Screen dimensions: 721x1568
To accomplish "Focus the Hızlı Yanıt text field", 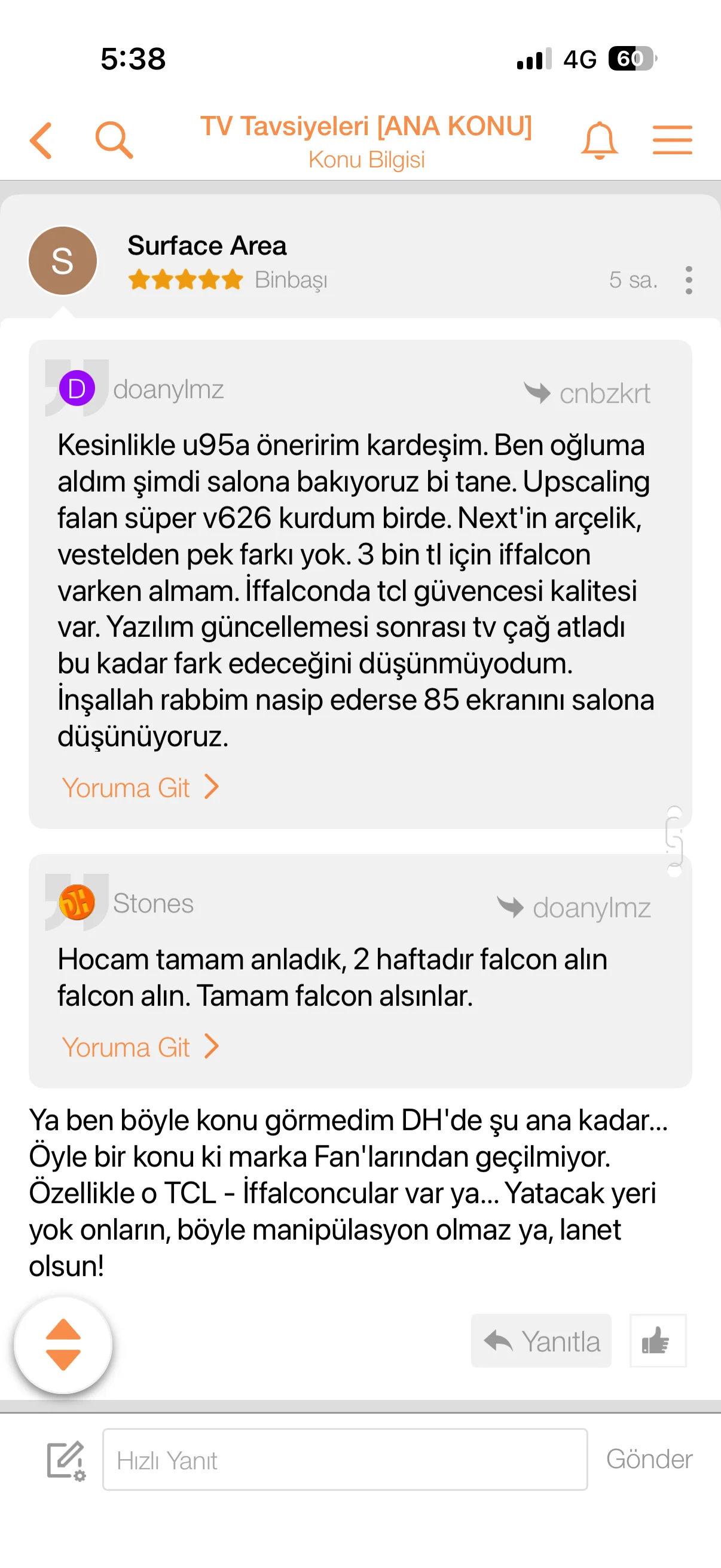I will 345,1460.
